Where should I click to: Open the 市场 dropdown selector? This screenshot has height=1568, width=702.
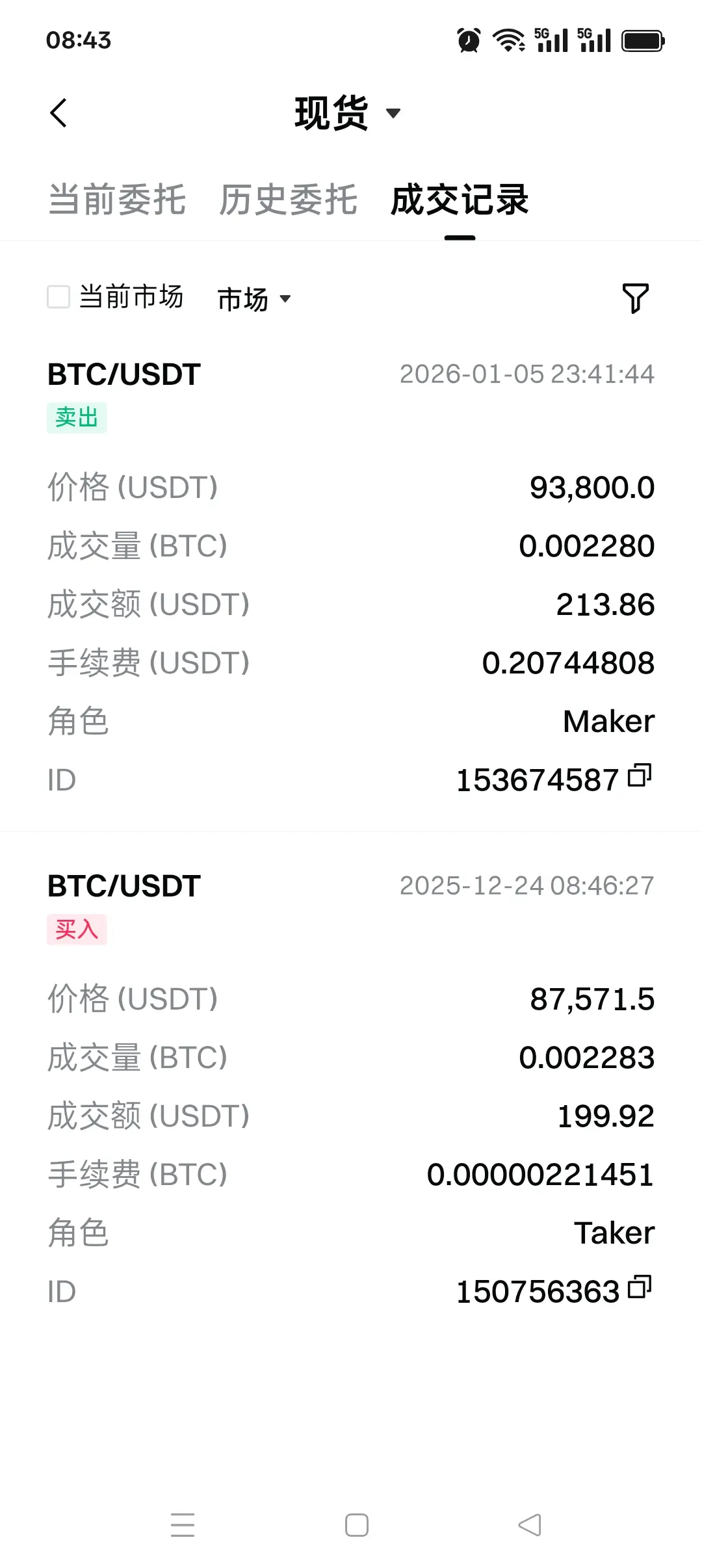pyautogui.click(x=253, y=299)
